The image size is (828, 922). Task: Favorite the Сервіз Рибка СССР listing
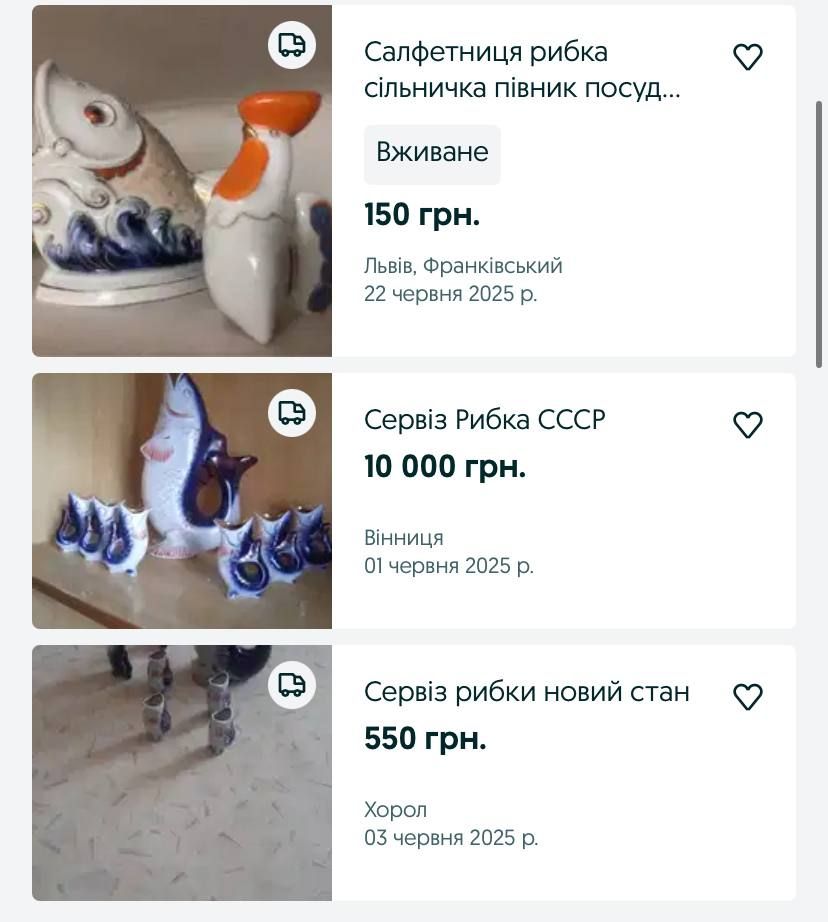point(748,425)
